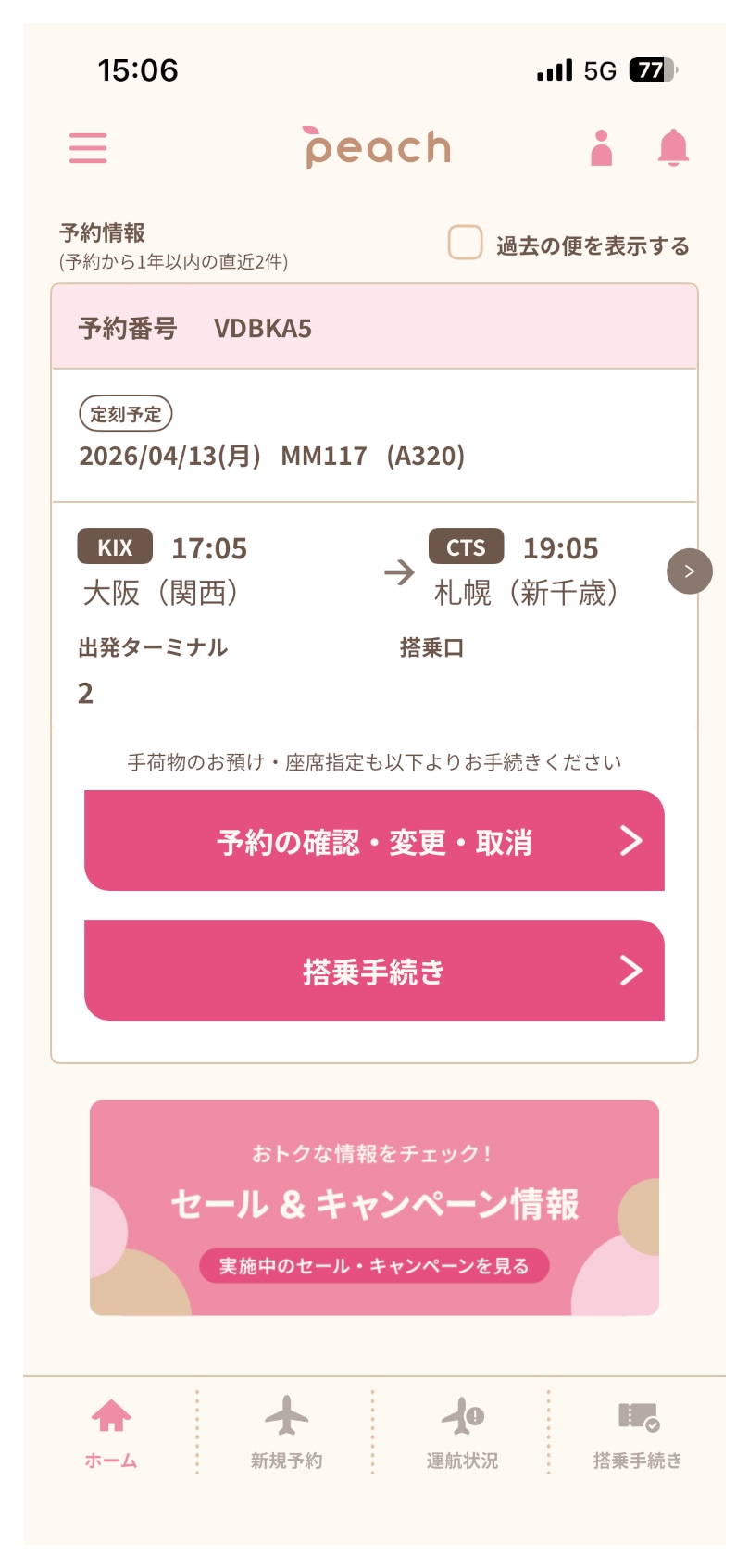
Task: Open the account profile icon
Action: 602,148
